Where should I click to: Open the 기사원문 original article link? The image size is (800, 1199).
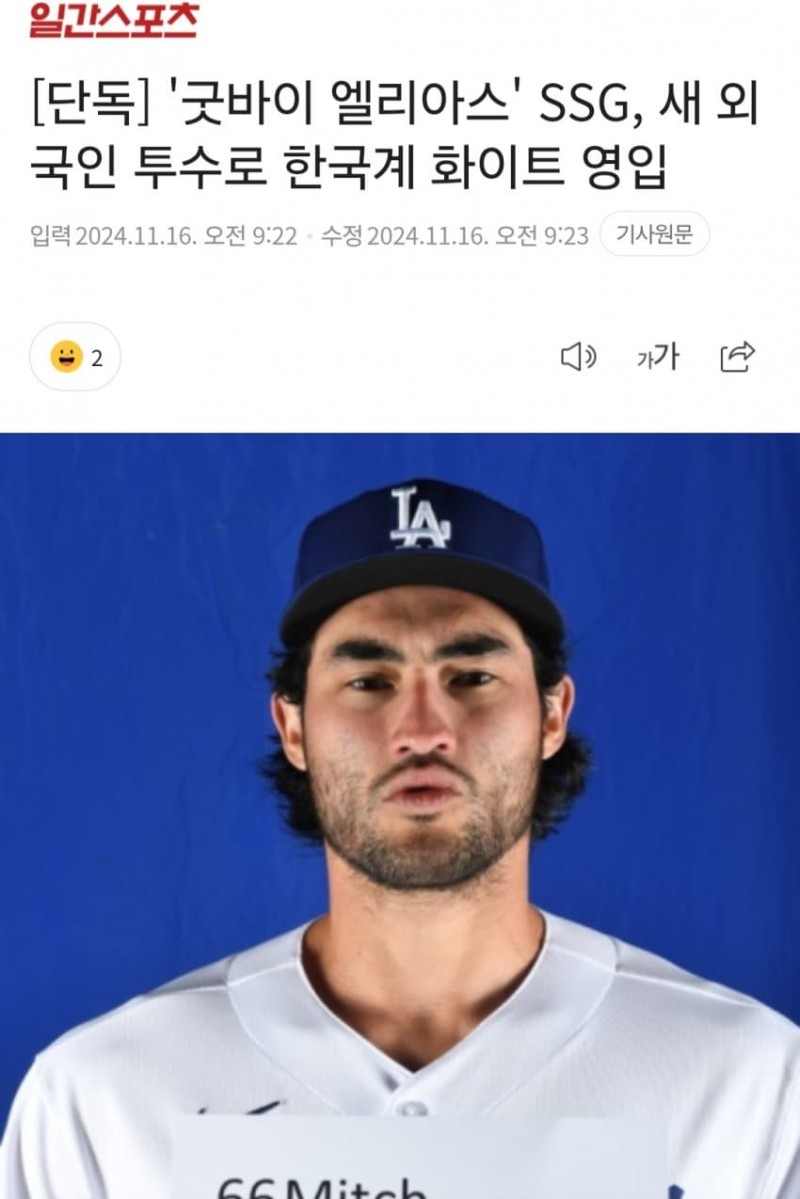[x=654, y=234]
